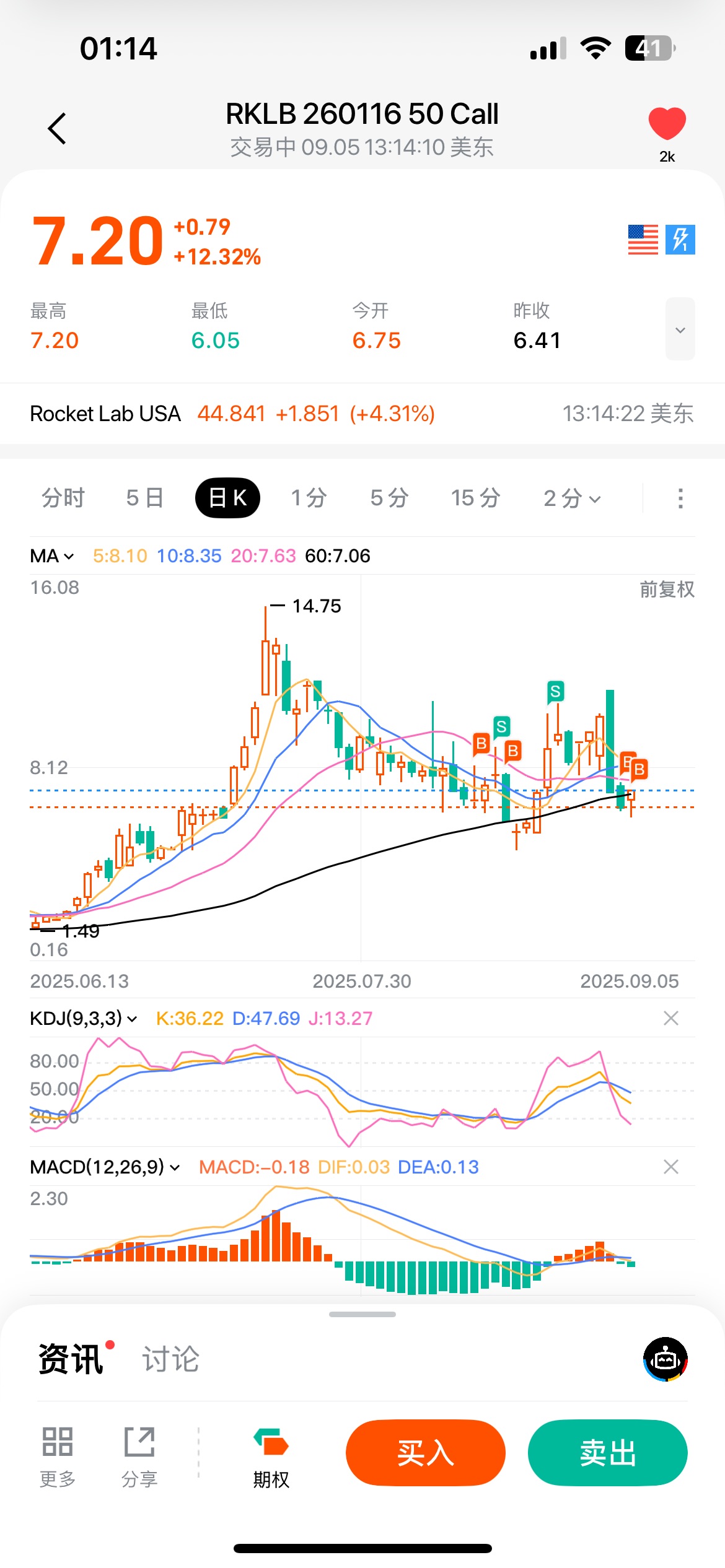Open the AI assistant robot icon

(666, 1359)
